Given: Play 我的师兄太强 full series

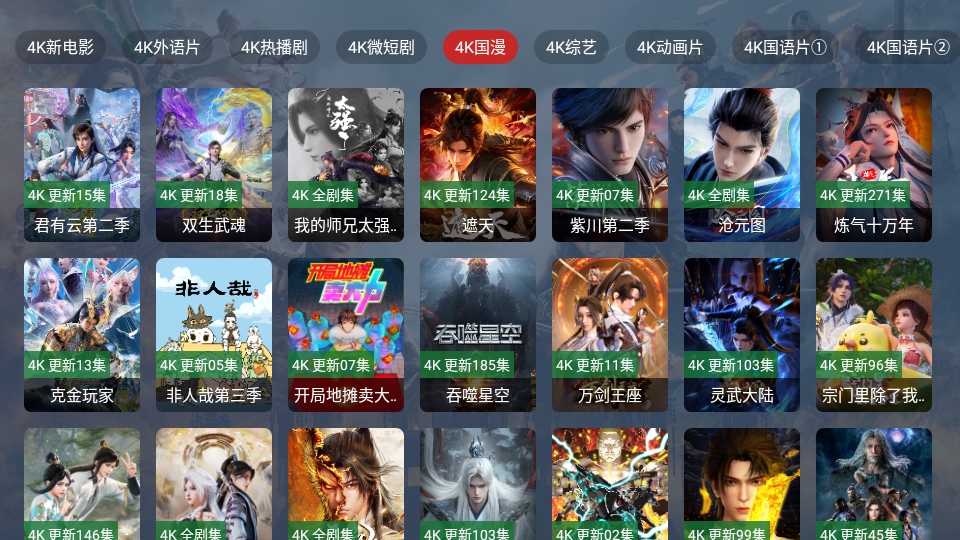Looking at the screenshot, I should pyautogui.click(x=346, y=165).
